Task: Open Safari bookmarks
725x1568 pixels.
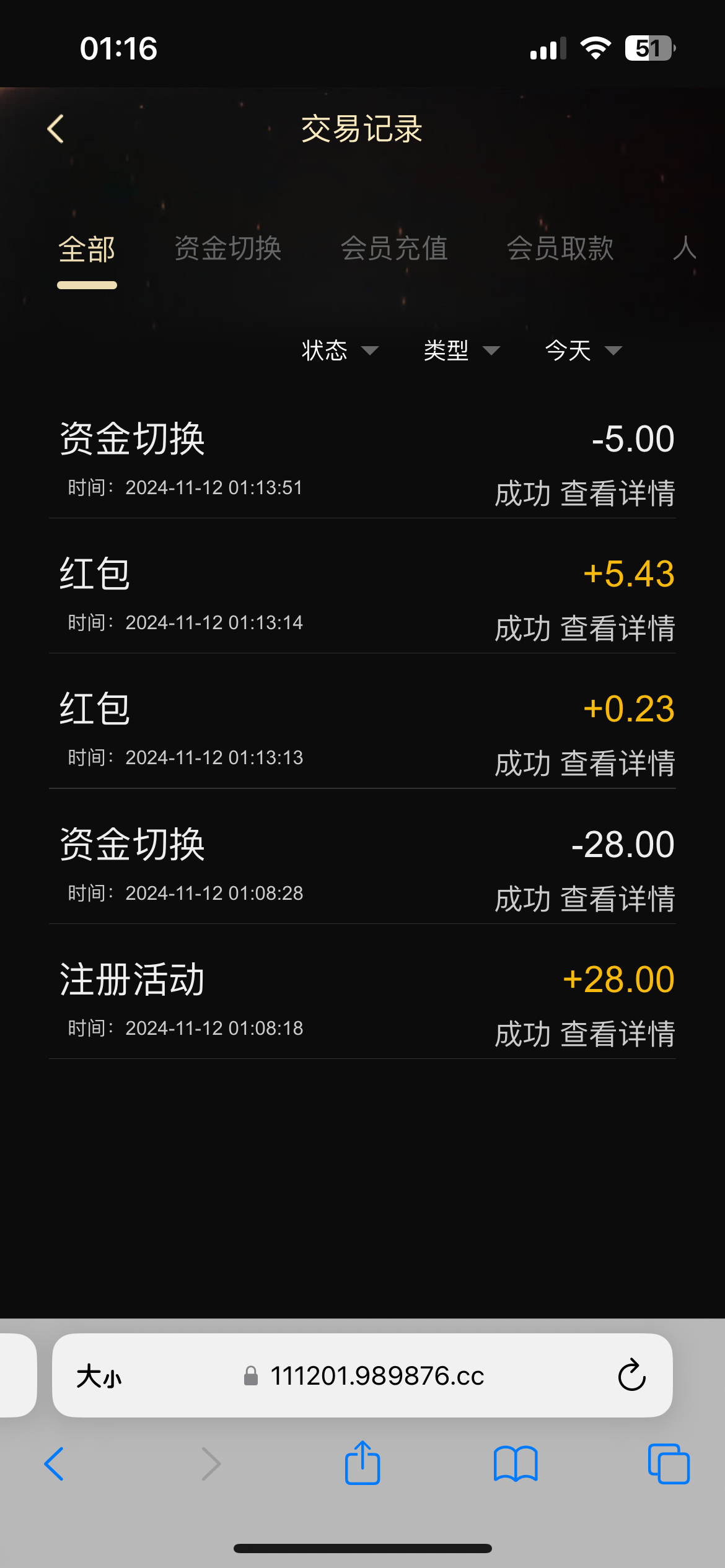Action: 516,1464
